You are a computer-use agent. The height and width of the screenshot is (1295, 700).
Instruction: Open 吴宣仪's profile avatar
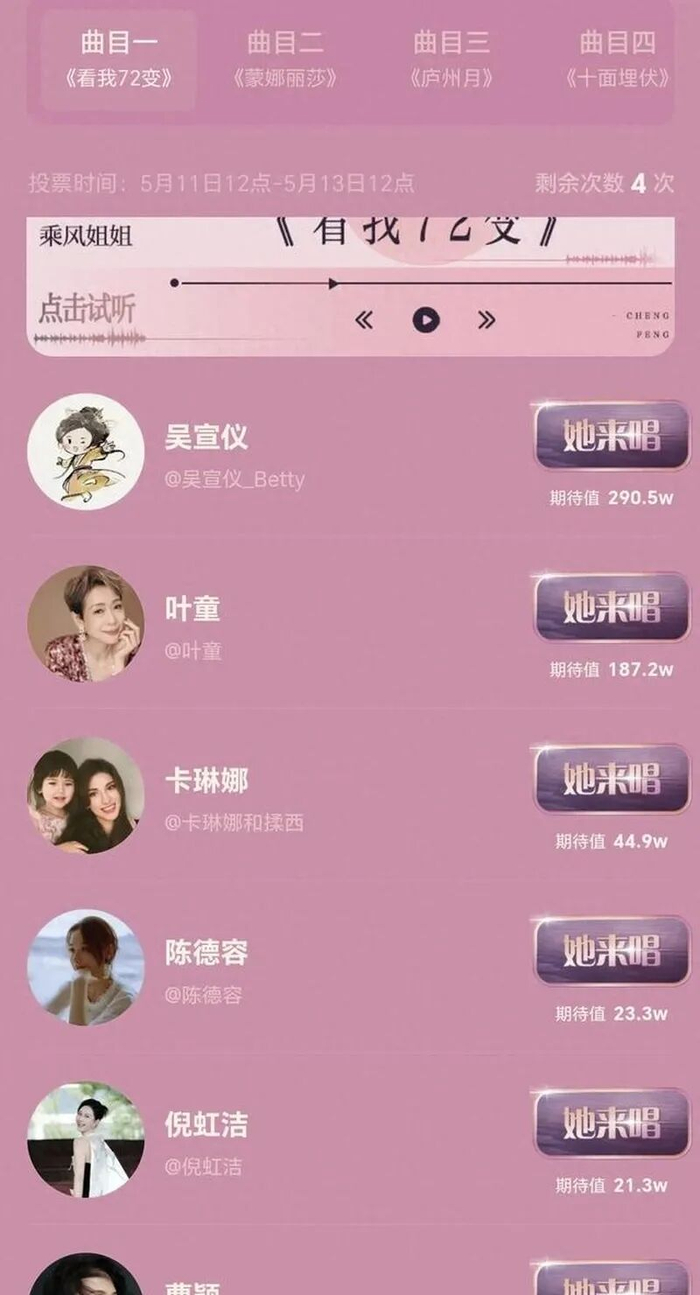click(86, 451)
